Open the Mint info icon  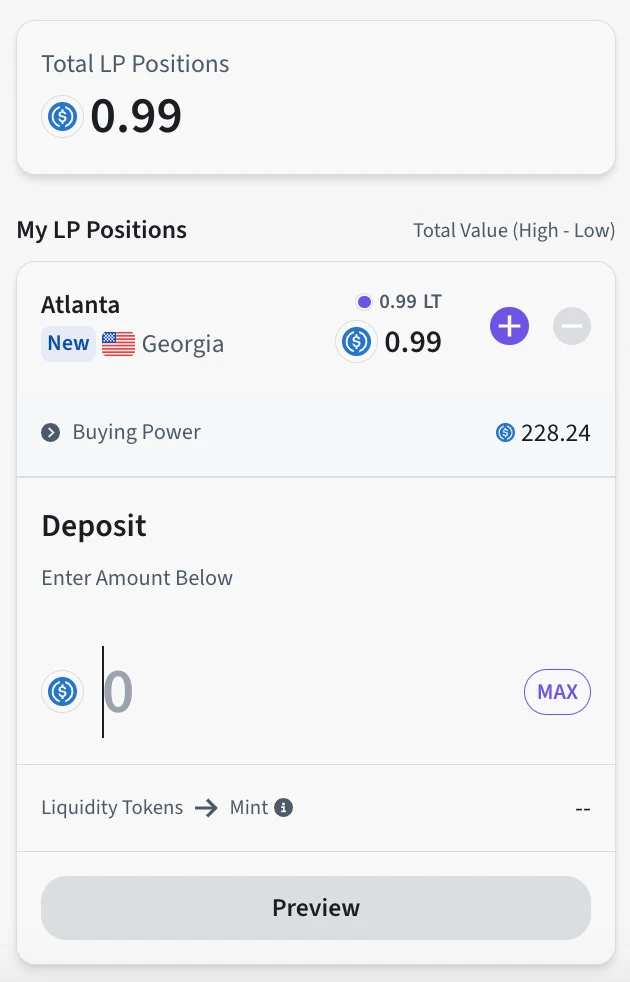tap(284, 808)
